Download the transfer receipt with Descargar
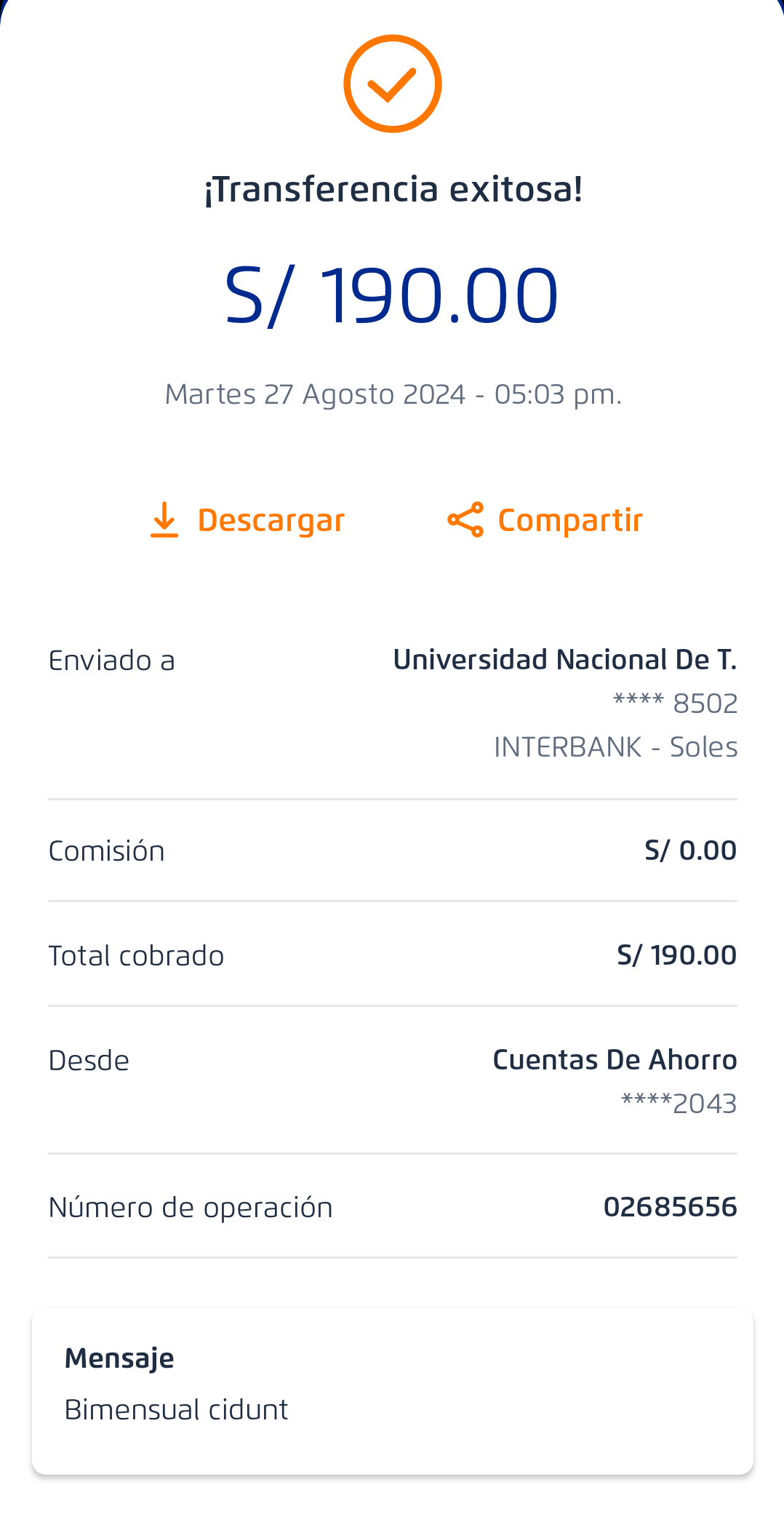The image size is (784, 1538). [247, 520]
